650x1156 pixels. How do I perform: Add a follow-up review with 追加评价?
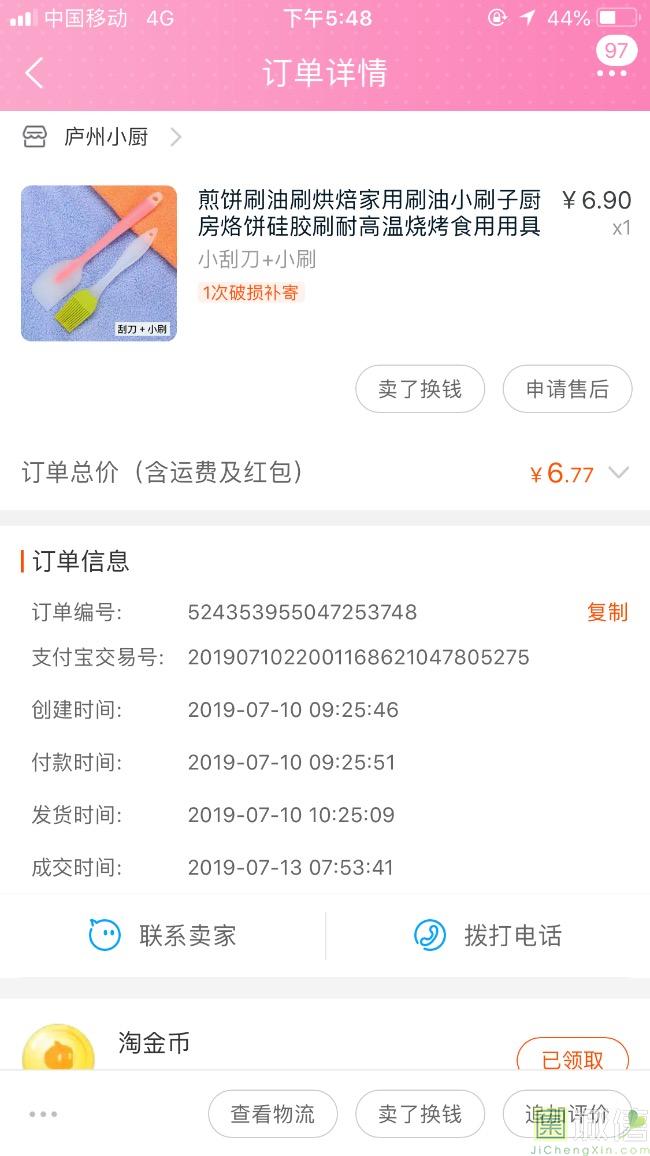click(x=567, y=1114)
